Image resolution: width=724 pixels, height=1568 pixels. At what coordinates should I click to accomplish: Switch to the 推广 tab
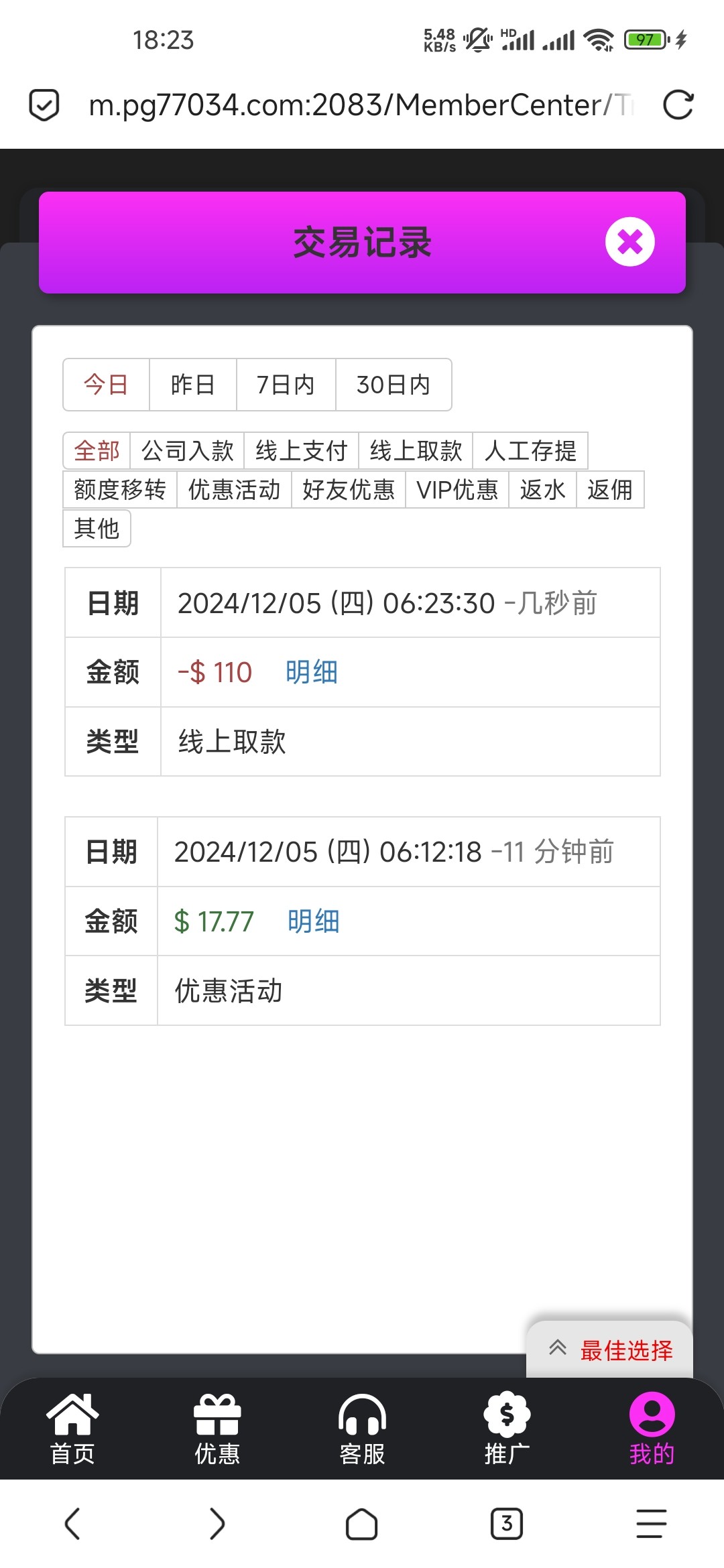click(507, 1428)
